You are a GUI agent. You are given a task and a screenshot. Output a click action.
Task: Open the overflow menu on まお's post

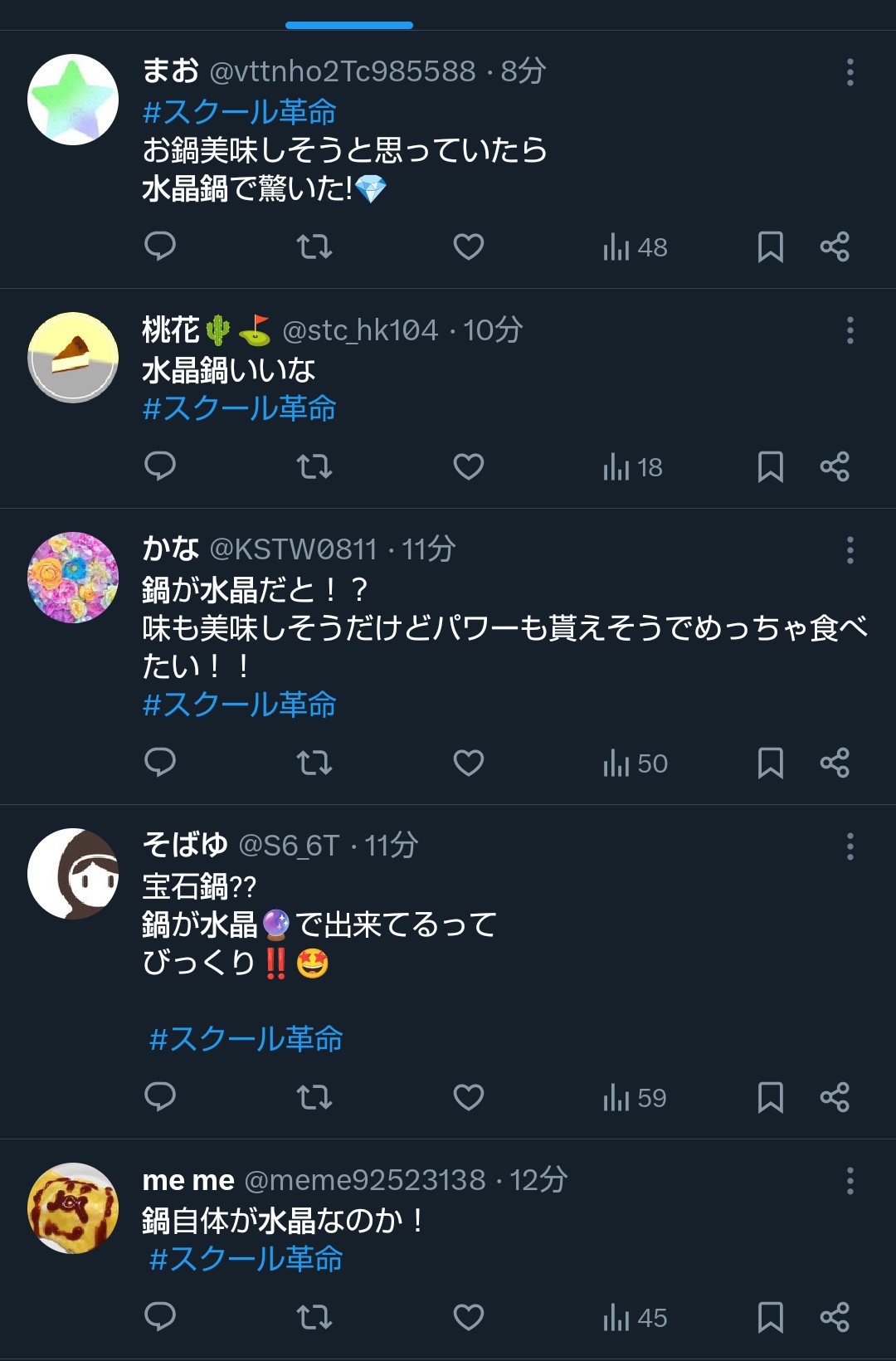coord(850,72)
